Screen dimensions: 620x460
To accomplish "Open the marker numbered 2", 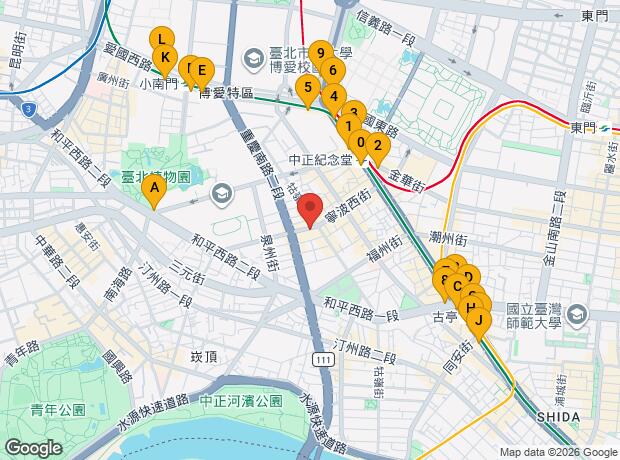I will [377, 146].
